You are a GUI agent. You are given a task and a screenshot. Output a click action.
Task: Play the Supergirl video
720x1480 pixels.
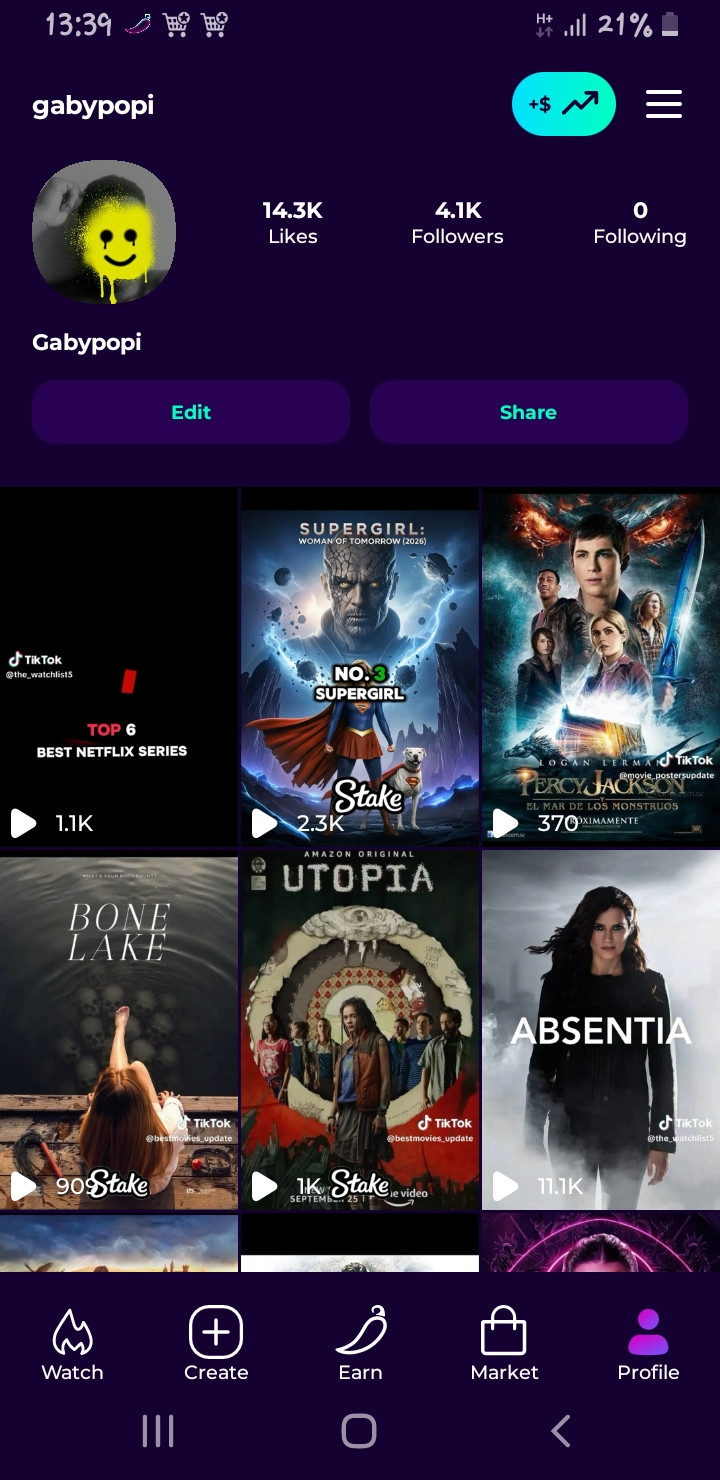(x=360, y=667)
